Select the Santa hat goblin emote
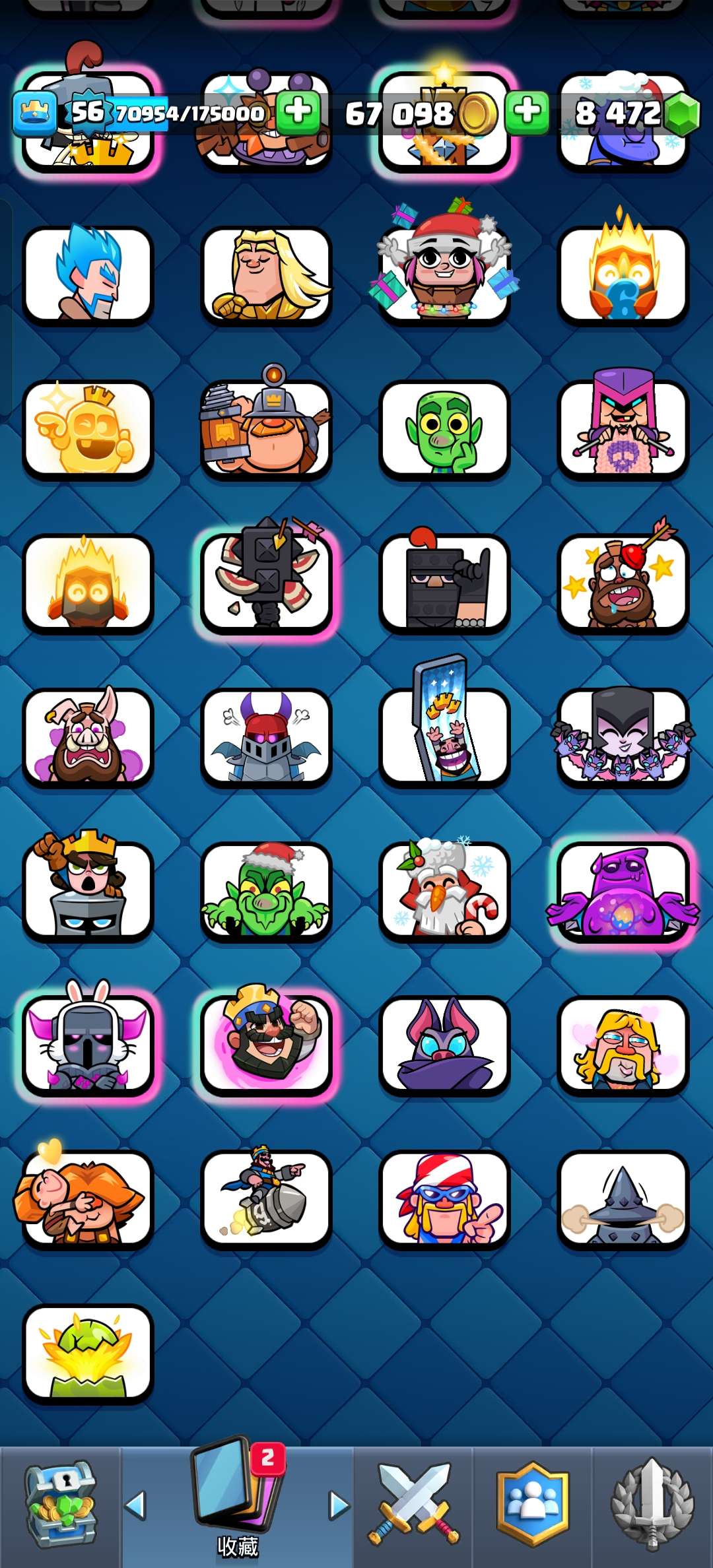 tap(266, 891)
